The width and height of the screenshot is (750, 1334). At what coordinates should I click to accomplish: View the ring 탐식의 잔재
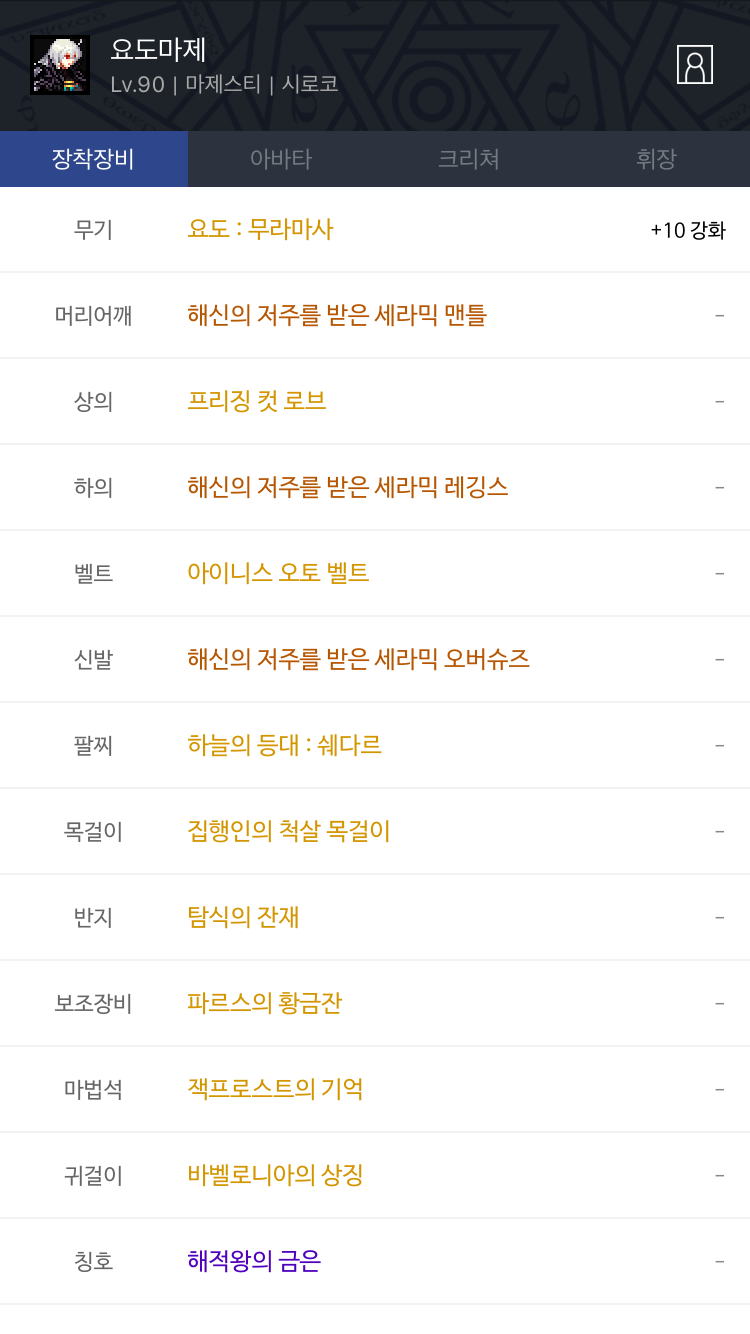coord(243,917)
